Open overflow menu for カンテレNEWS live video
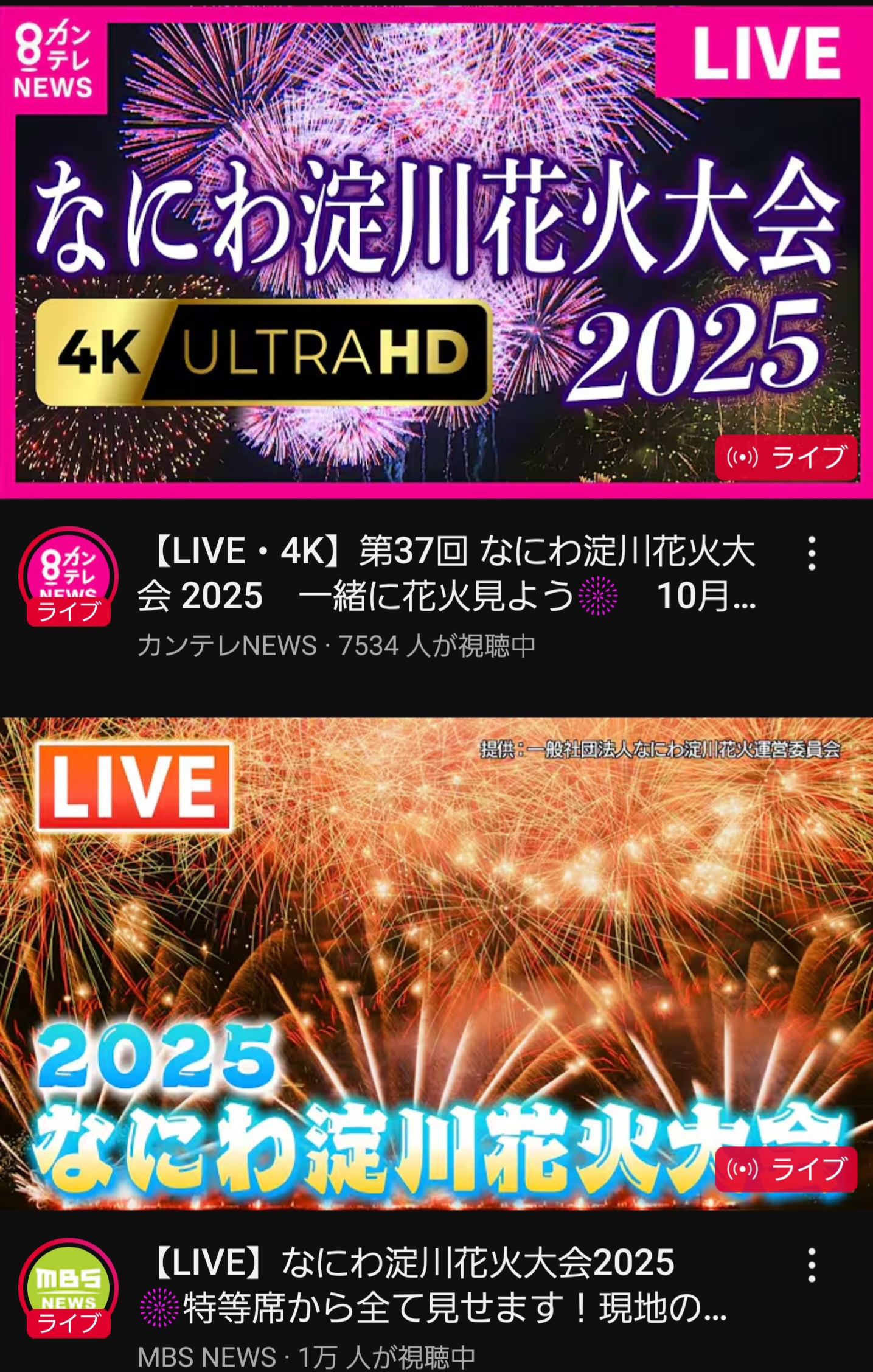This screenshot has height=1372, width=873. pyautogui.click(x=811, y=553)
